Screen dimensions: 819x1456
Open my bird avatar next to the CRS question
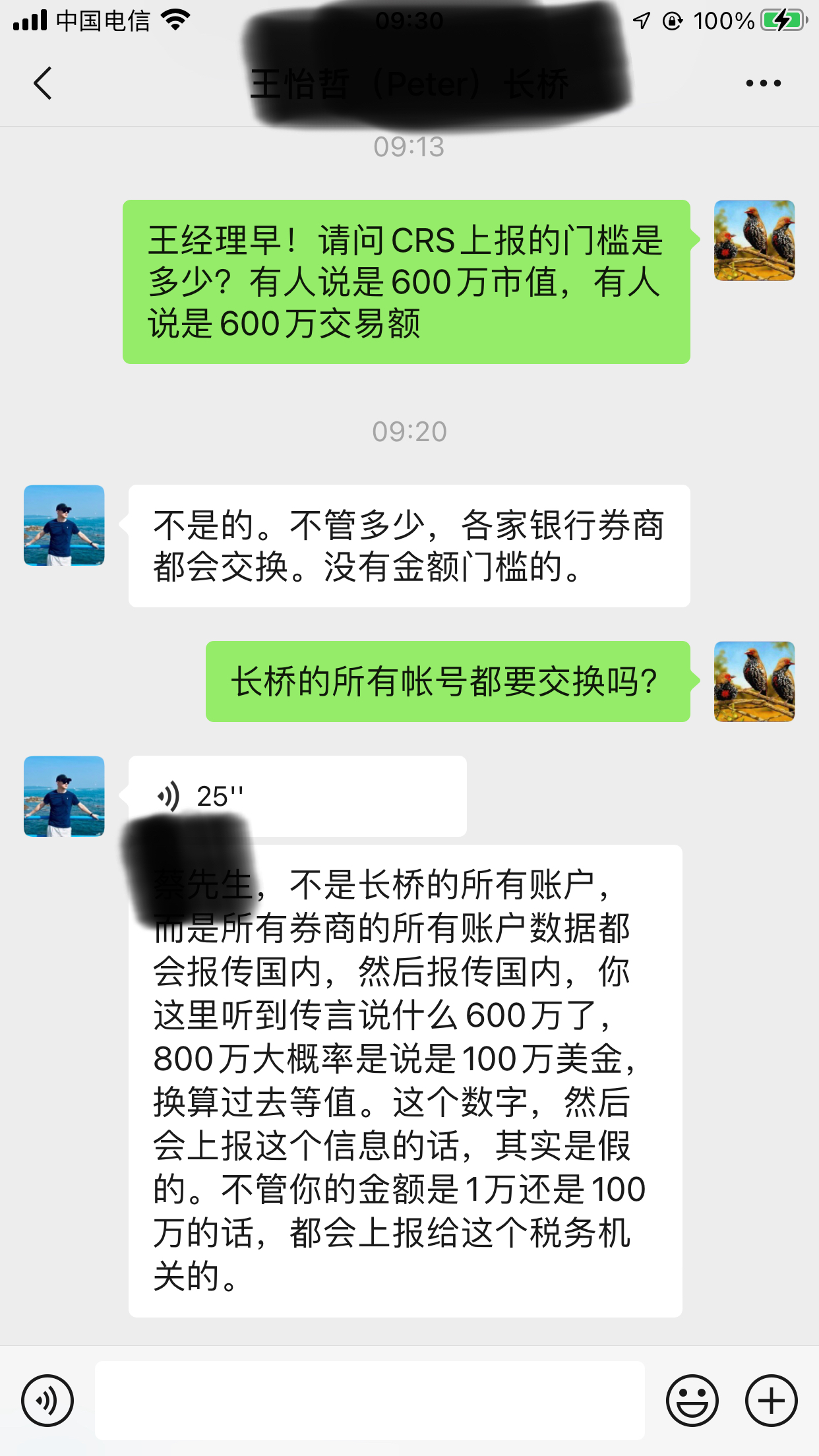coord(754,241)
